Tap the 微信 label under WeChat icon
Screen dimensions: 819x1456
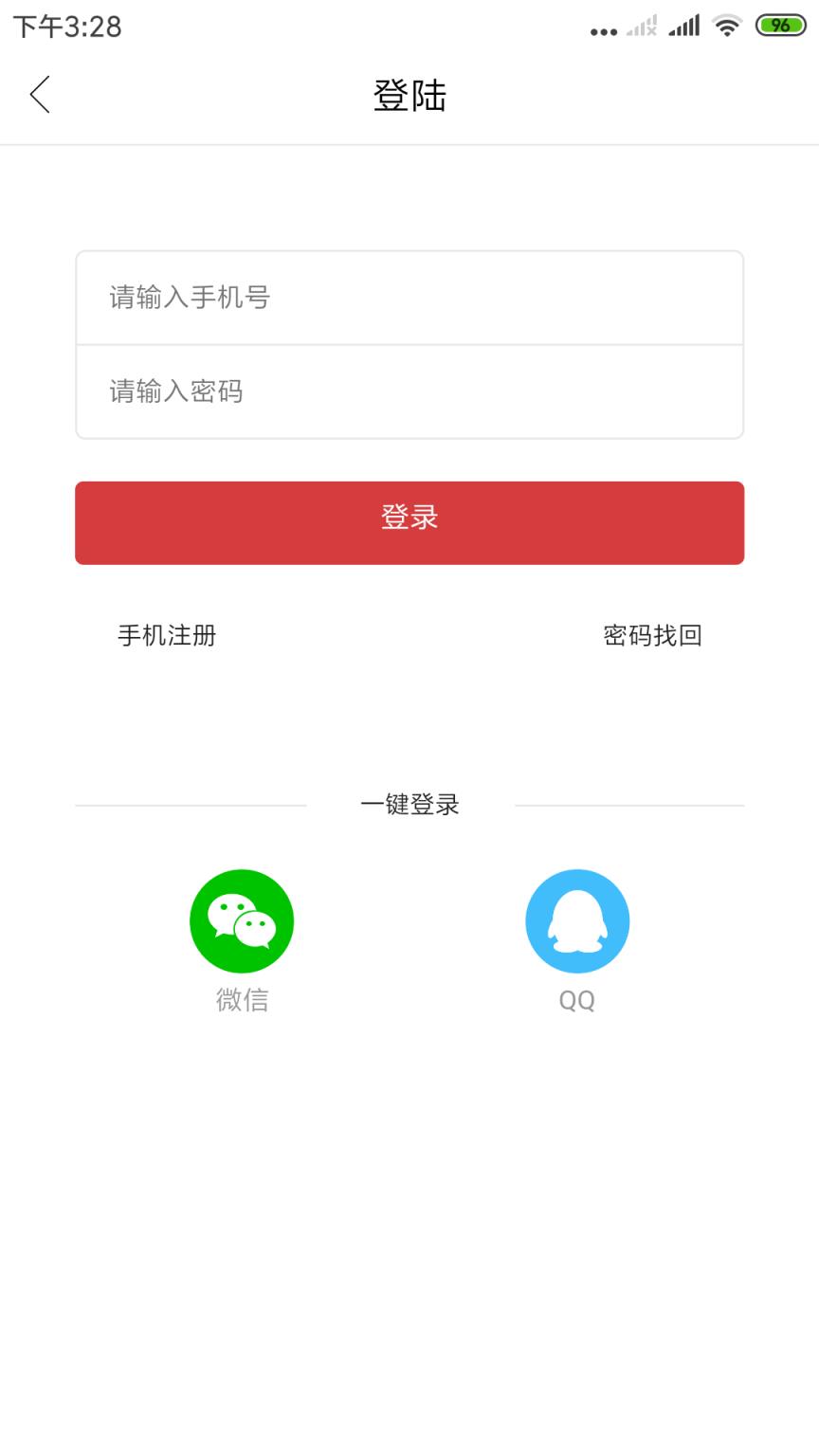242,998
